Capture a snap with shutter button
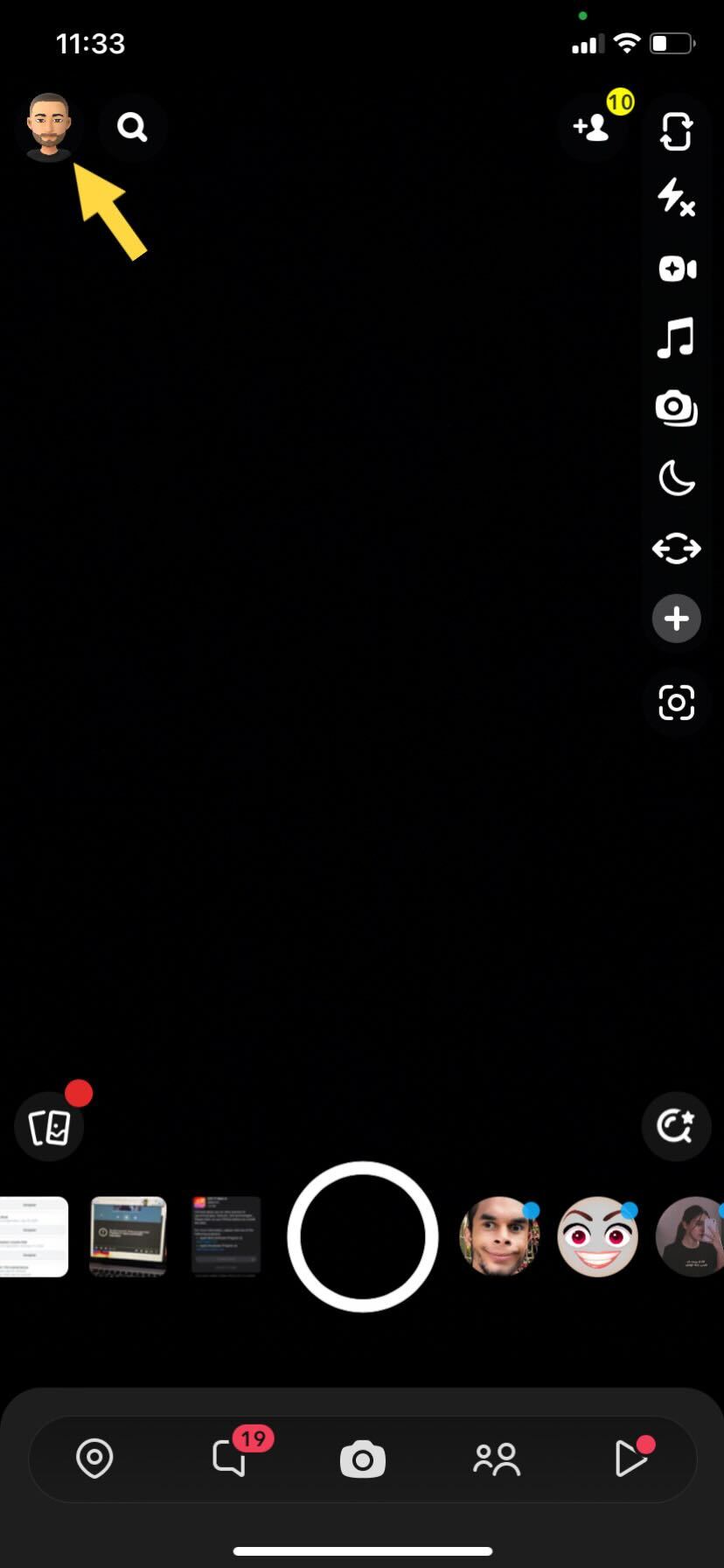 point(362,1236)
